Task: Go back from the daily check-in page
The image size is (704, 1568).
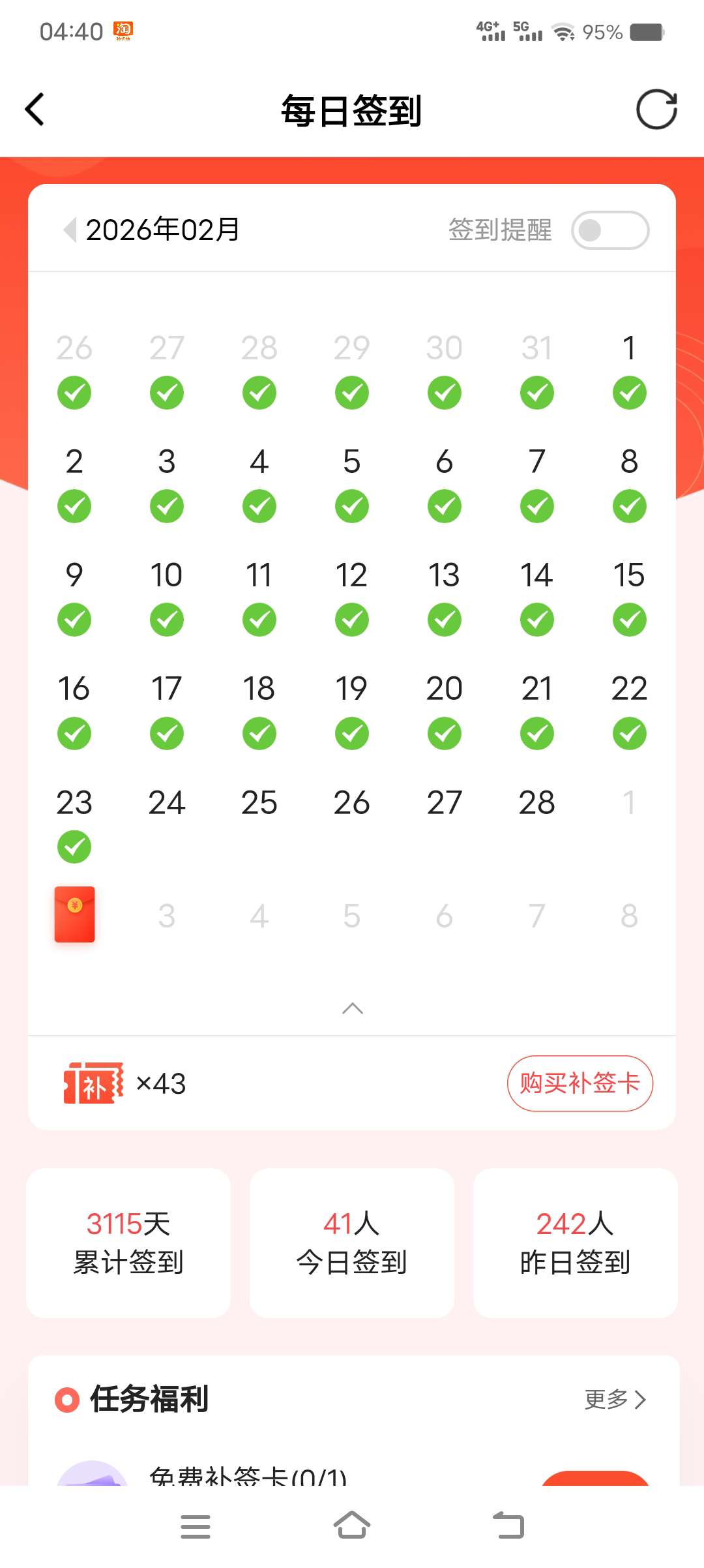Action: click(35, 110)
